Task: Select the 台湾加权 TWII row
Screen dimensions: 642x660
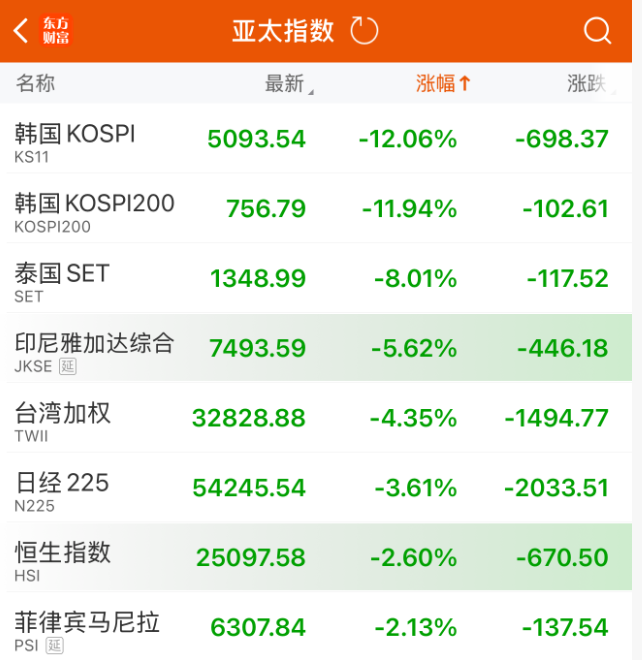Action: point(320,418)
